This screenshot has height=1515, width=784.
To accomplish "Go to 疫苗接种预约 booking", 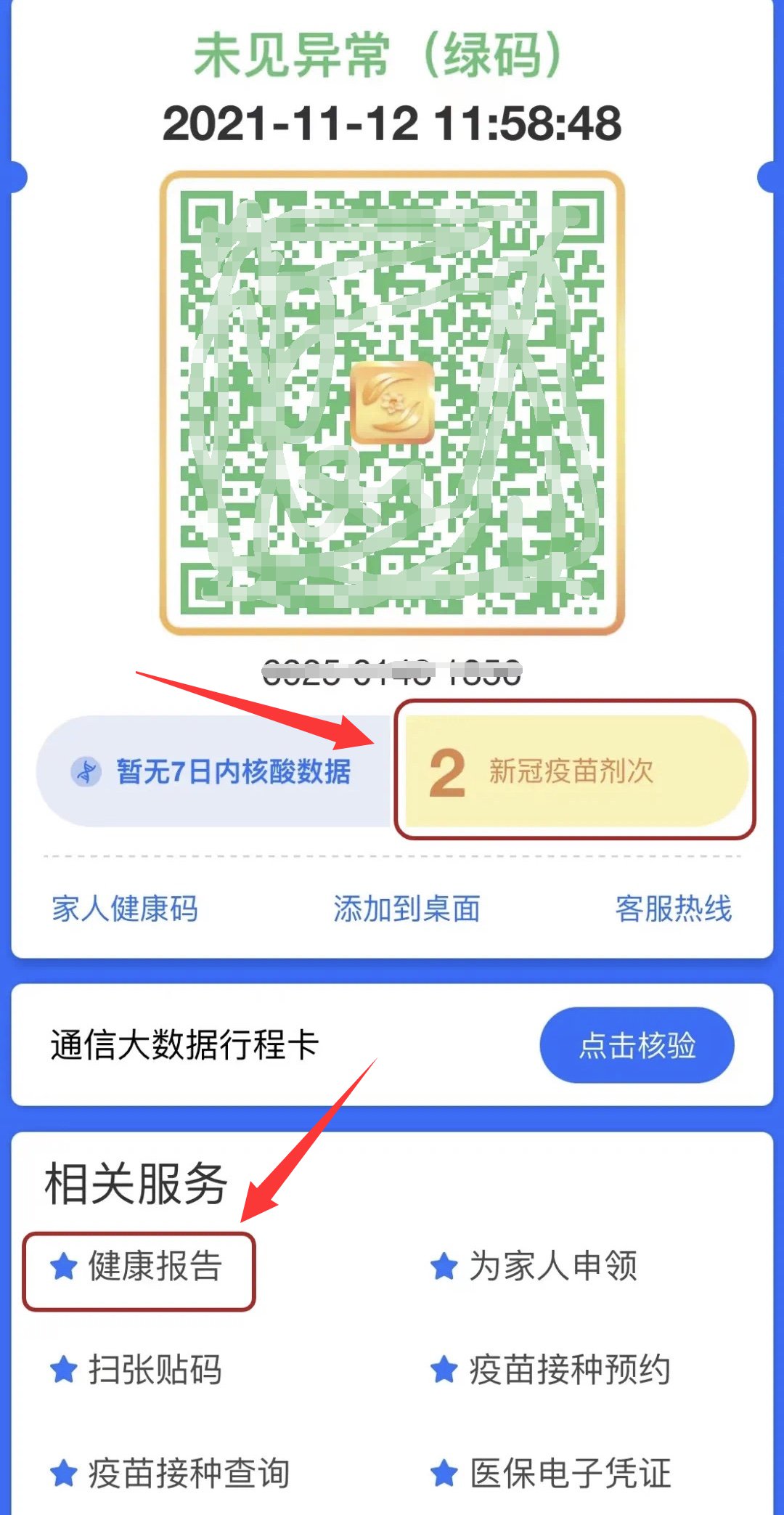I will (552, 1370).
